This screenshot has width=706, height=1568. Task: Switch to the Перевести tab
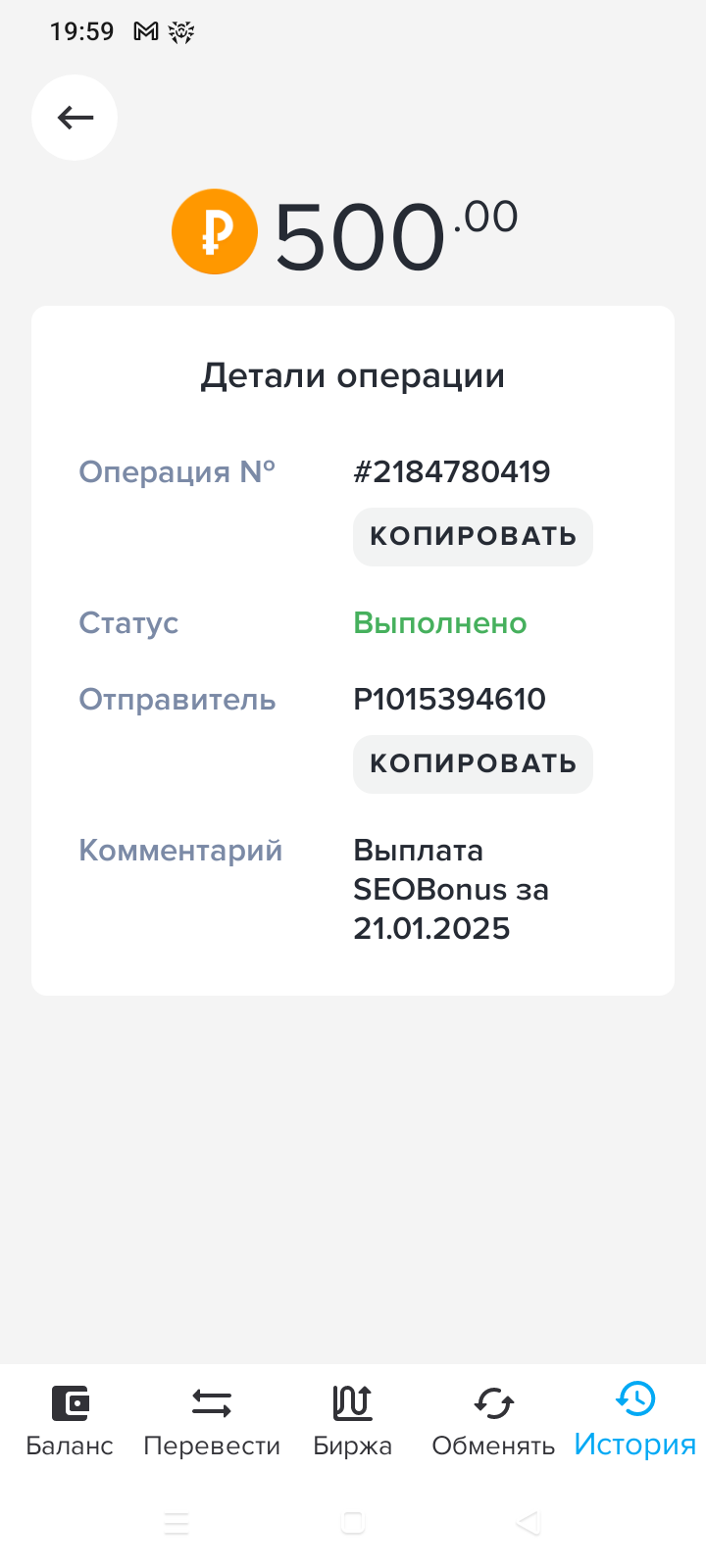[212, 1421]
